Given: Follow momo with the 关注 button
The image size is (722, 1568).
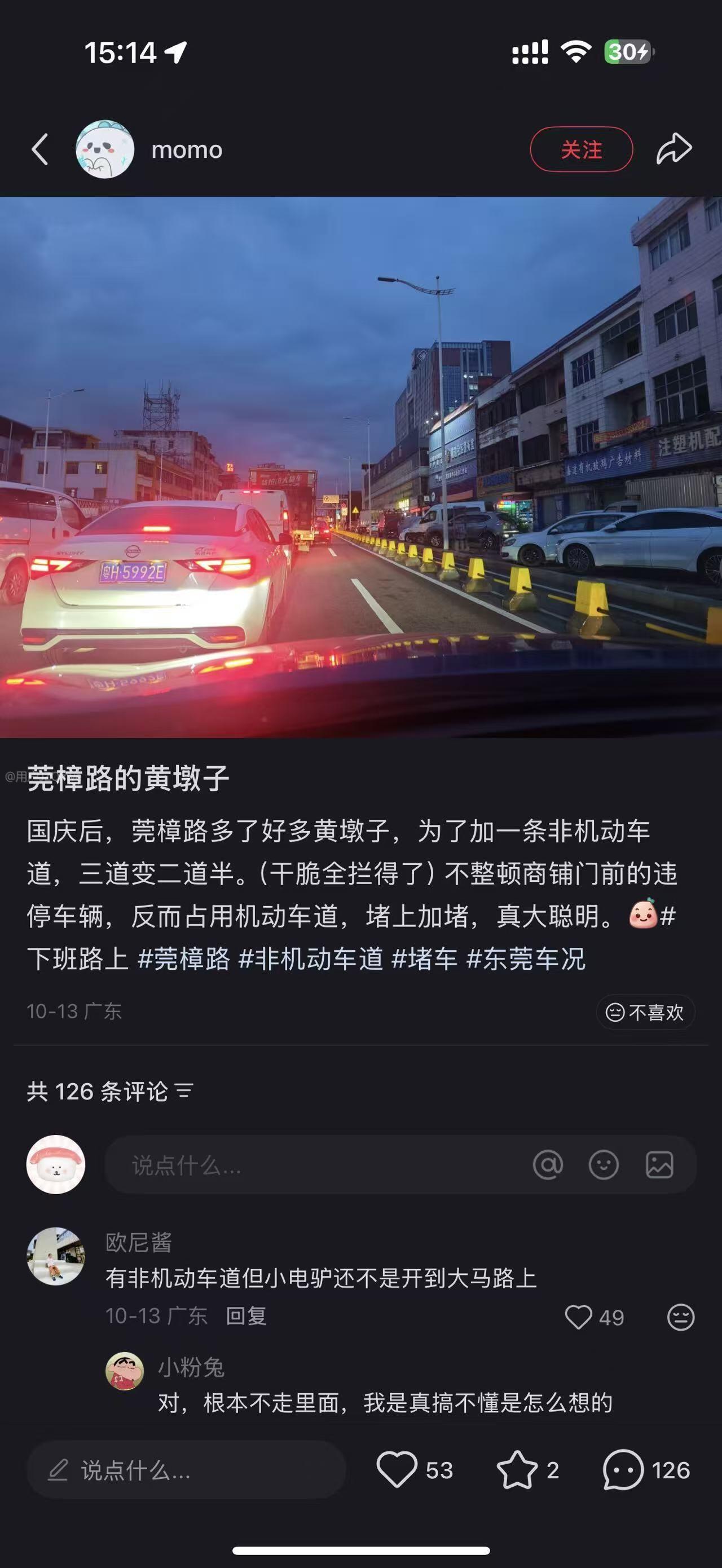Looking at the screenshot, I should click(581, 150).
